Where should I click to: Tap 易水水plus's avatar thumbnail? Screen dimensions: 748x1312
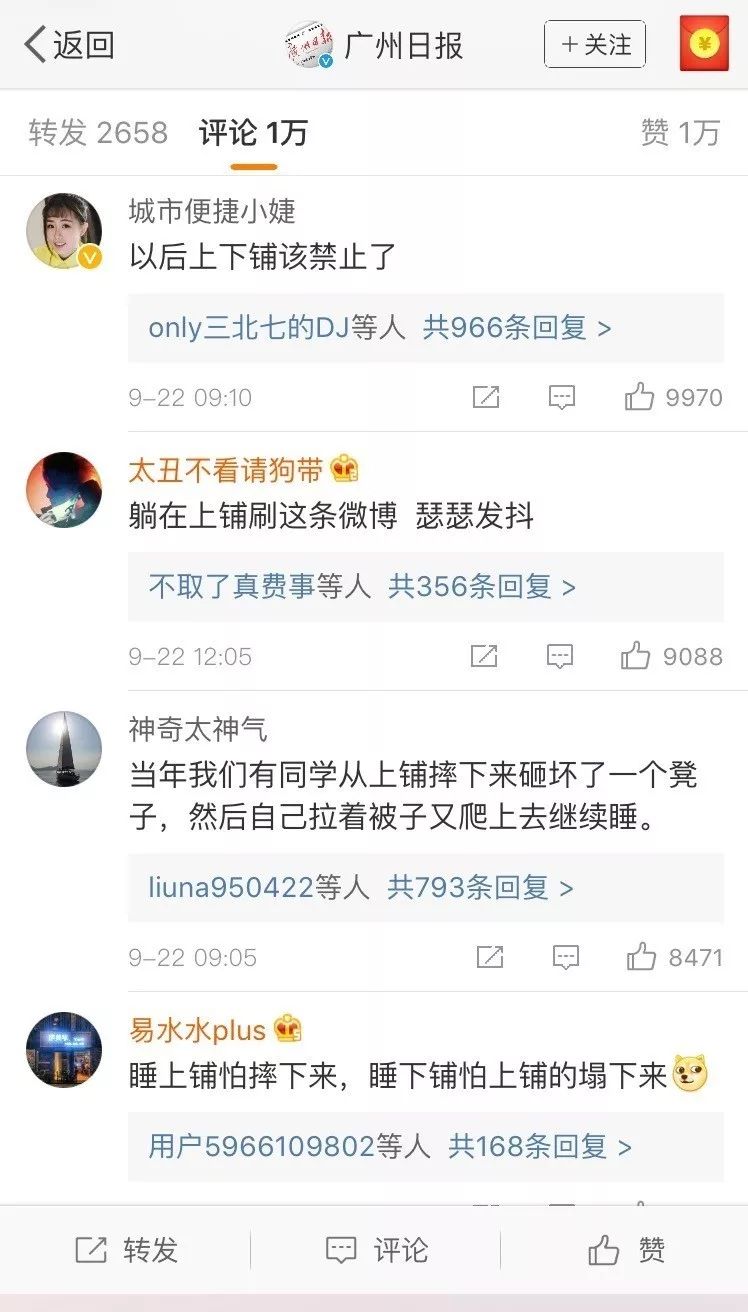63,1048
